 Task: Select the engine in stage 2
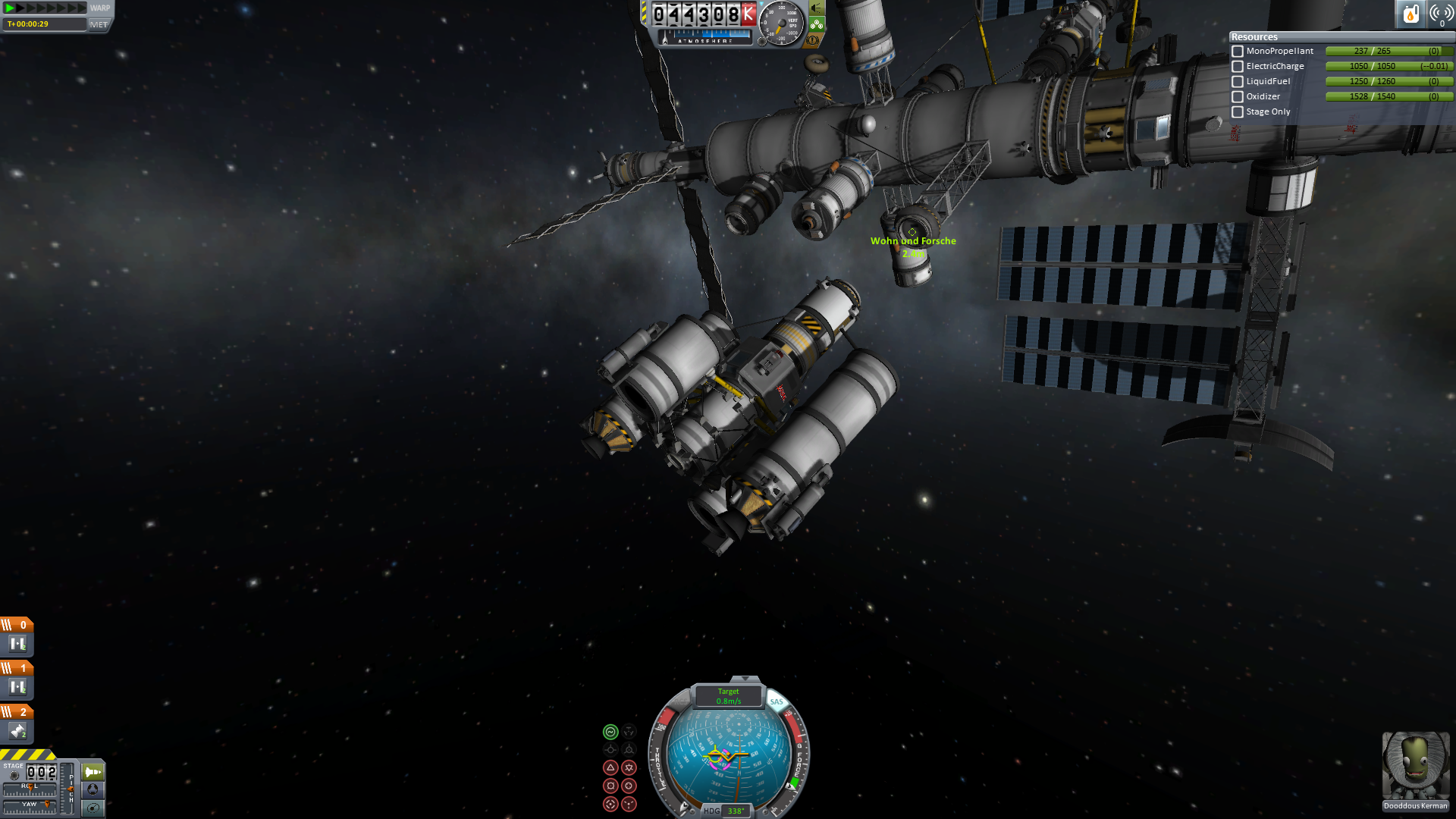click(17, 732)
